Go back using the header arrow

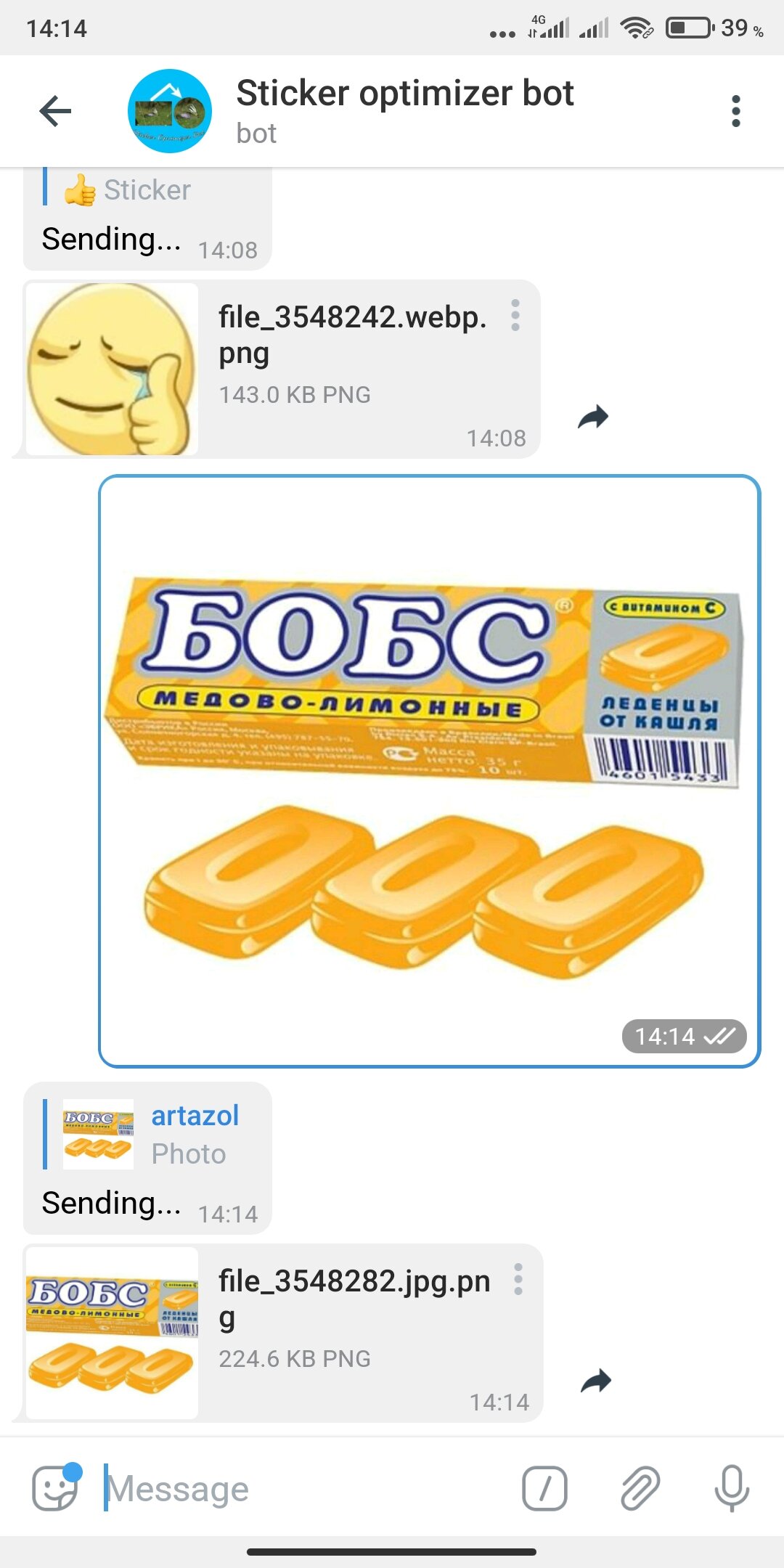point(55,111)
